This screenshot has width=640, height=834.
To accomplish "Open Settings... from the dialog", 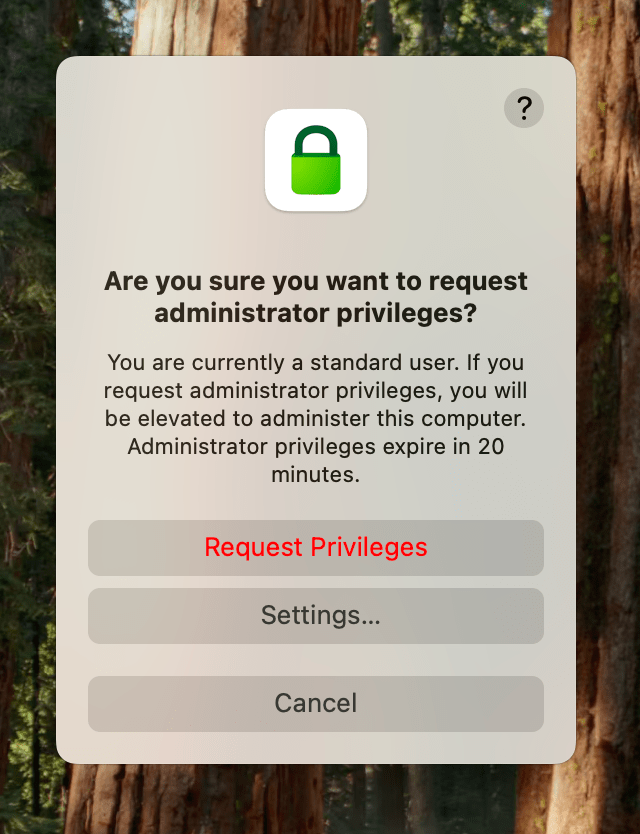I will click(316, 615).
